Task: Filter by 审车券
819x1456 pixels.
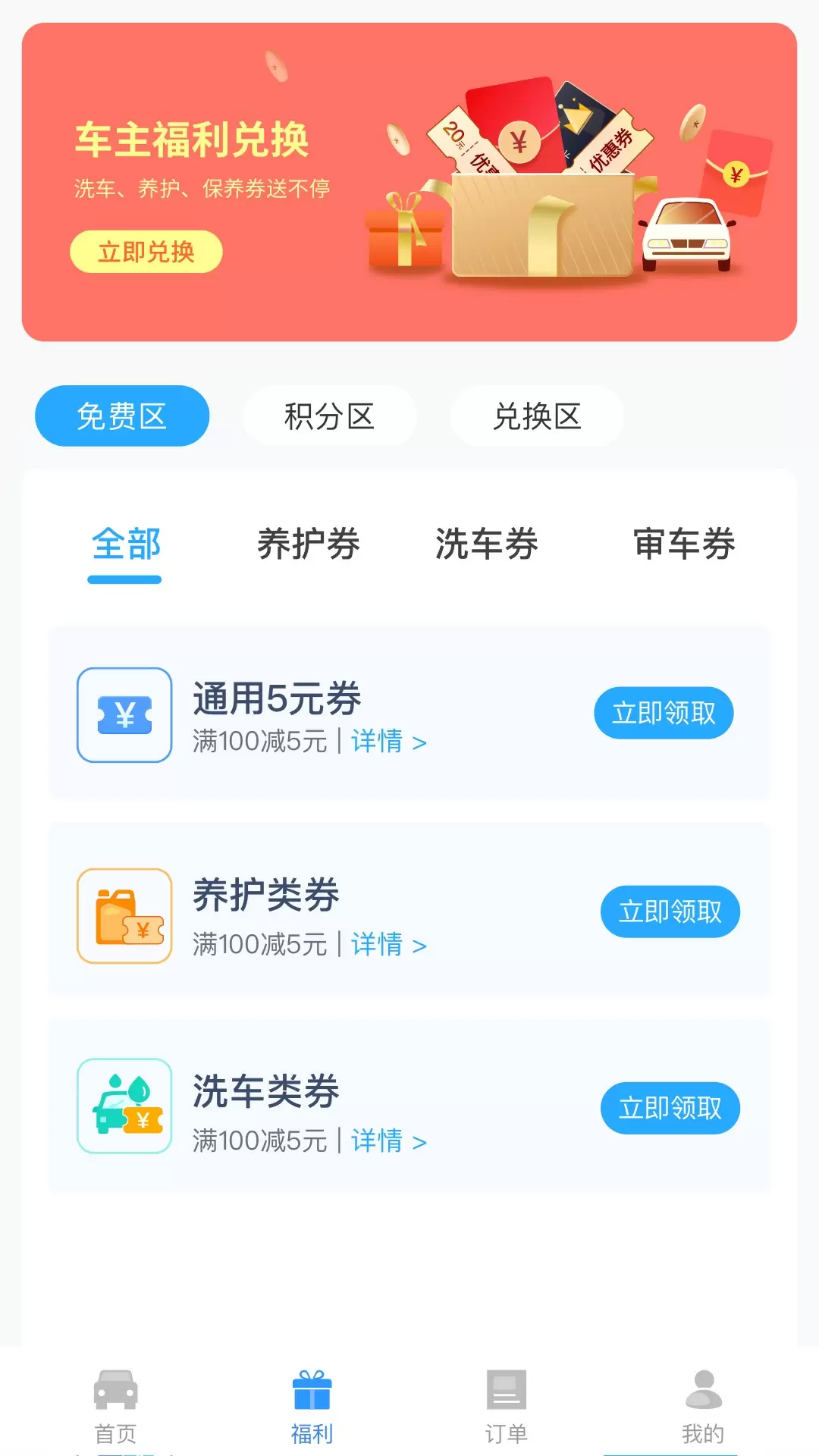Action: tap(684, 544)
